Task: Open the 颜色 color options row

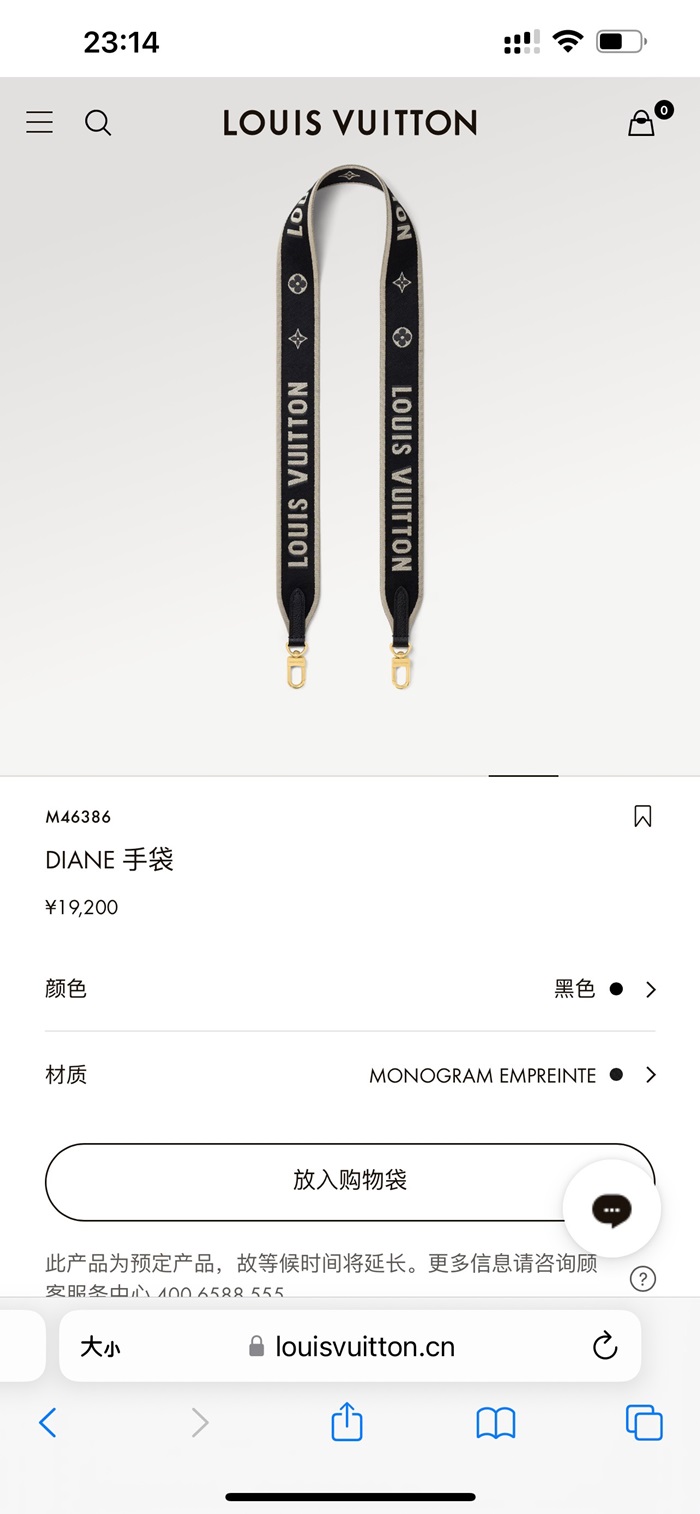Action: [x=350, y=989]
